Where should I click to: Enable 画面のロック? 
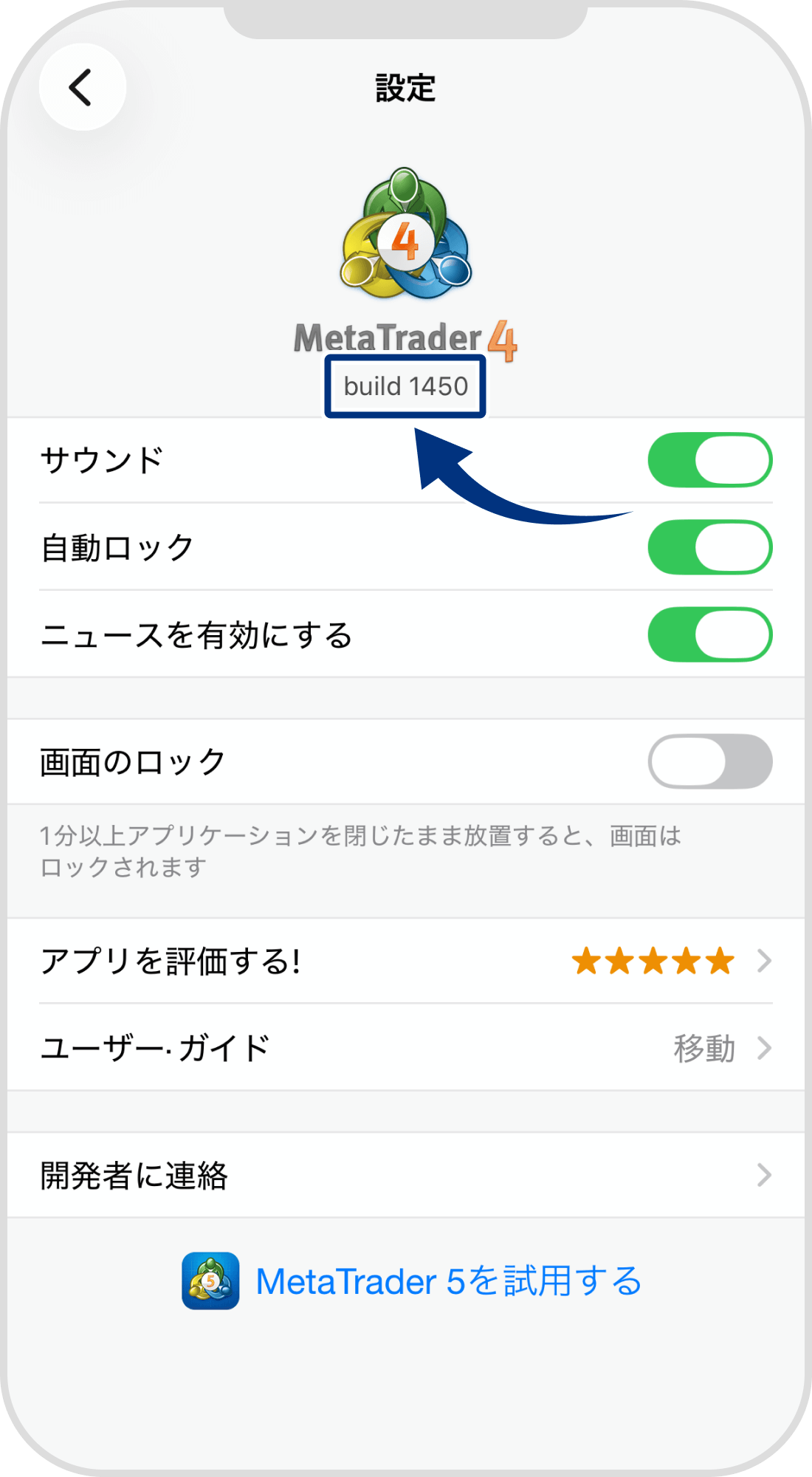point(709,761)
